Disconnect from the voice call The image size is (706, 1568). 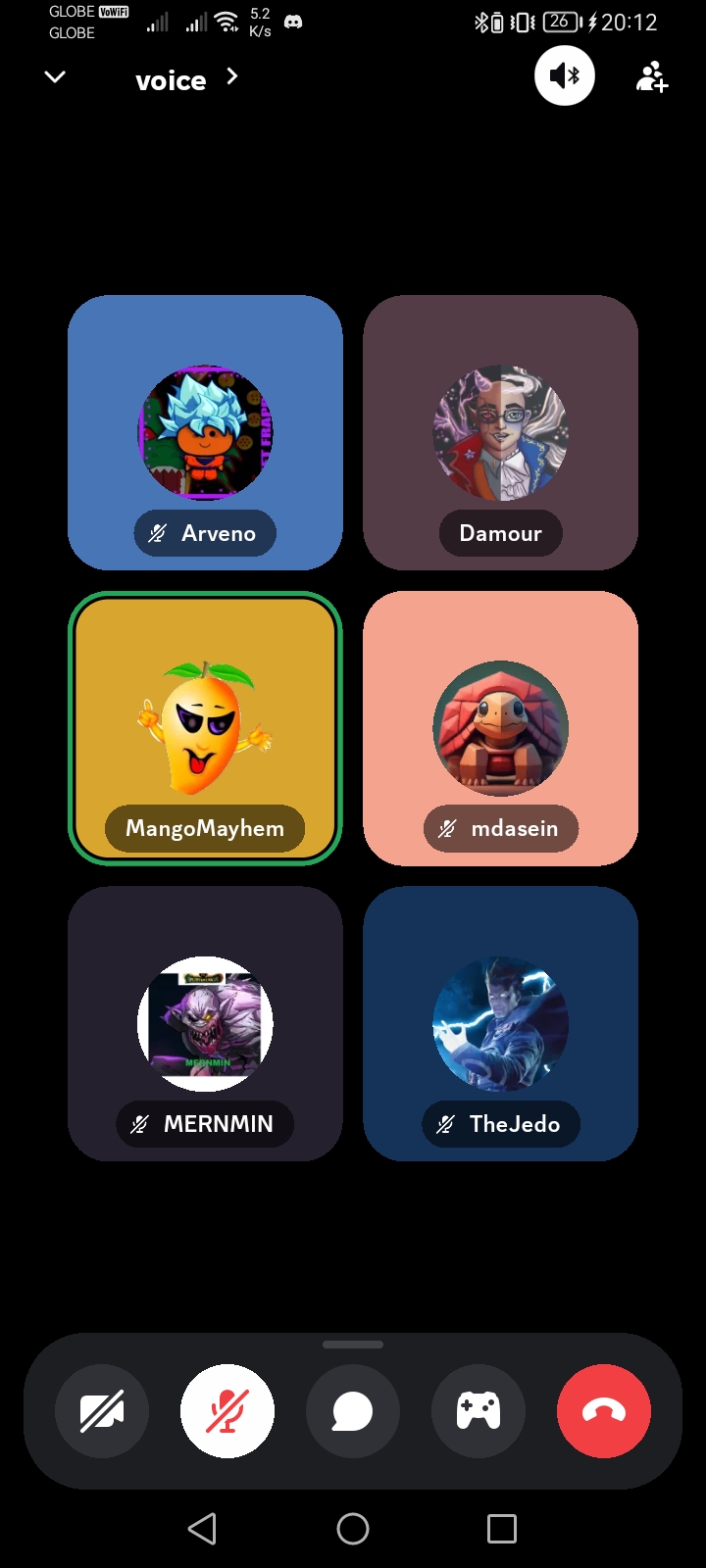(x=604, y=1411)
